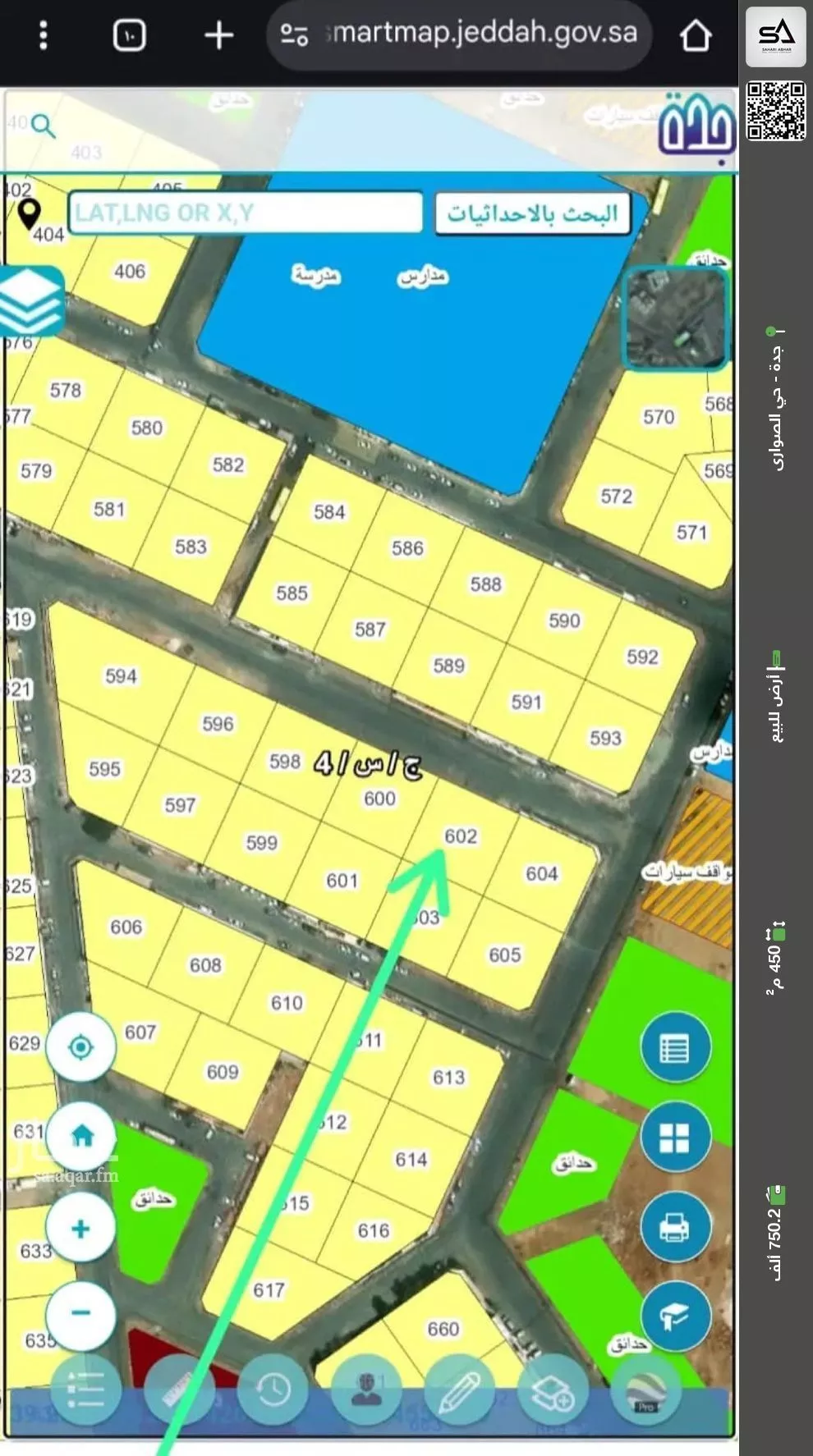The image size is (813, 1456).
Task: Open the map layers panel
Action: (x=31, y=301)
